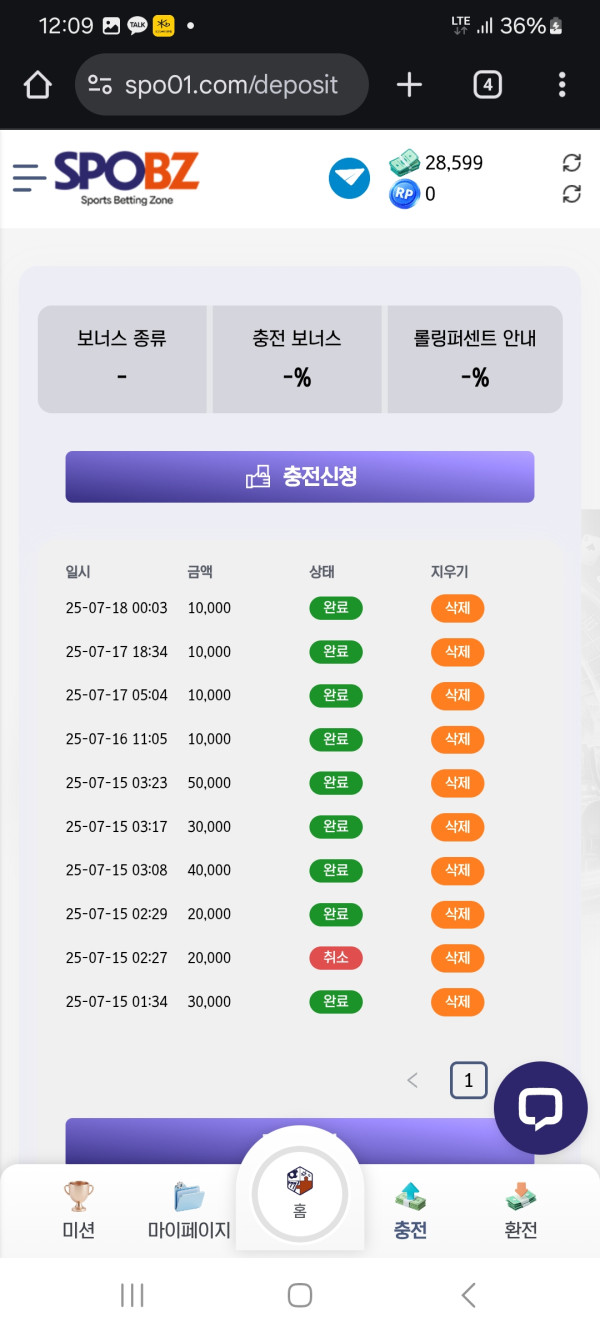This screenshot has height=1333, width=600.
Task: Remove the 25-07-16 11:05 deposit entry
Action: (x=457, y=739)
